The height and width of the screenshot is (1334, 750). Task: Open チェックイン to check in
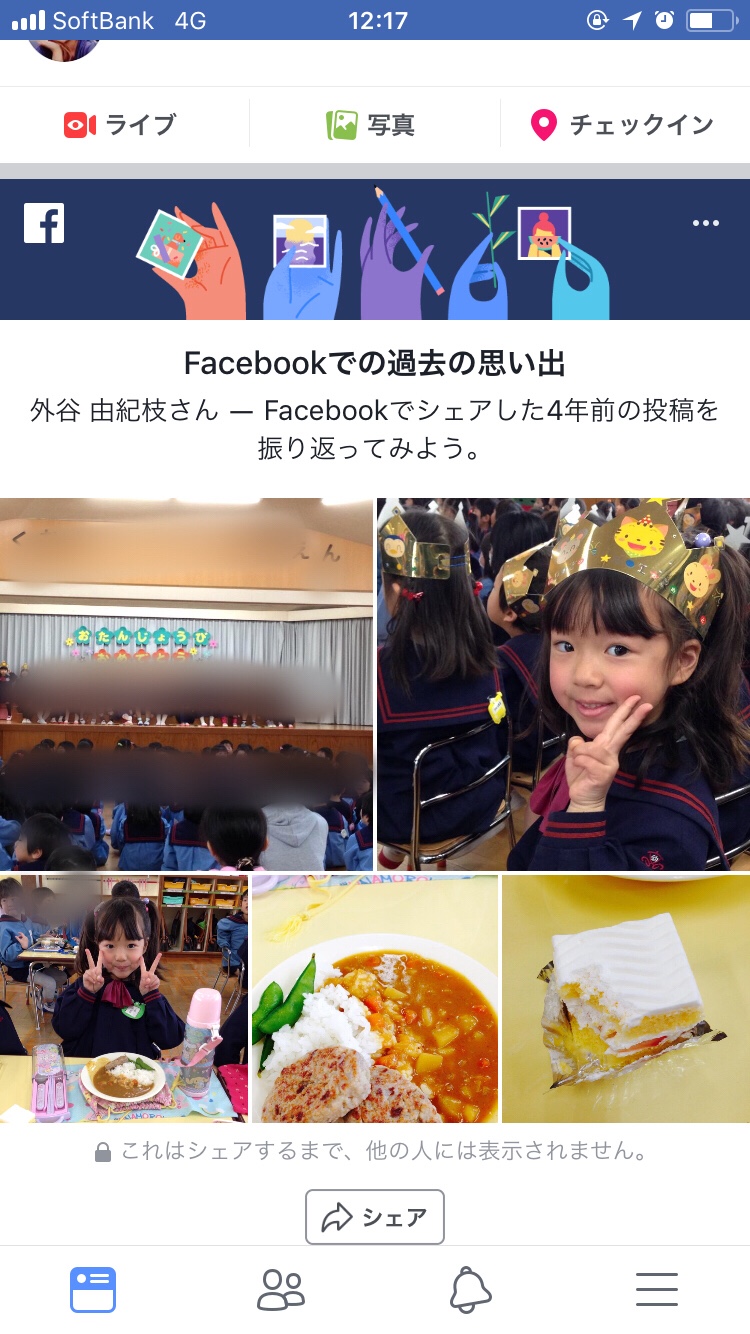tap(622, 125)
